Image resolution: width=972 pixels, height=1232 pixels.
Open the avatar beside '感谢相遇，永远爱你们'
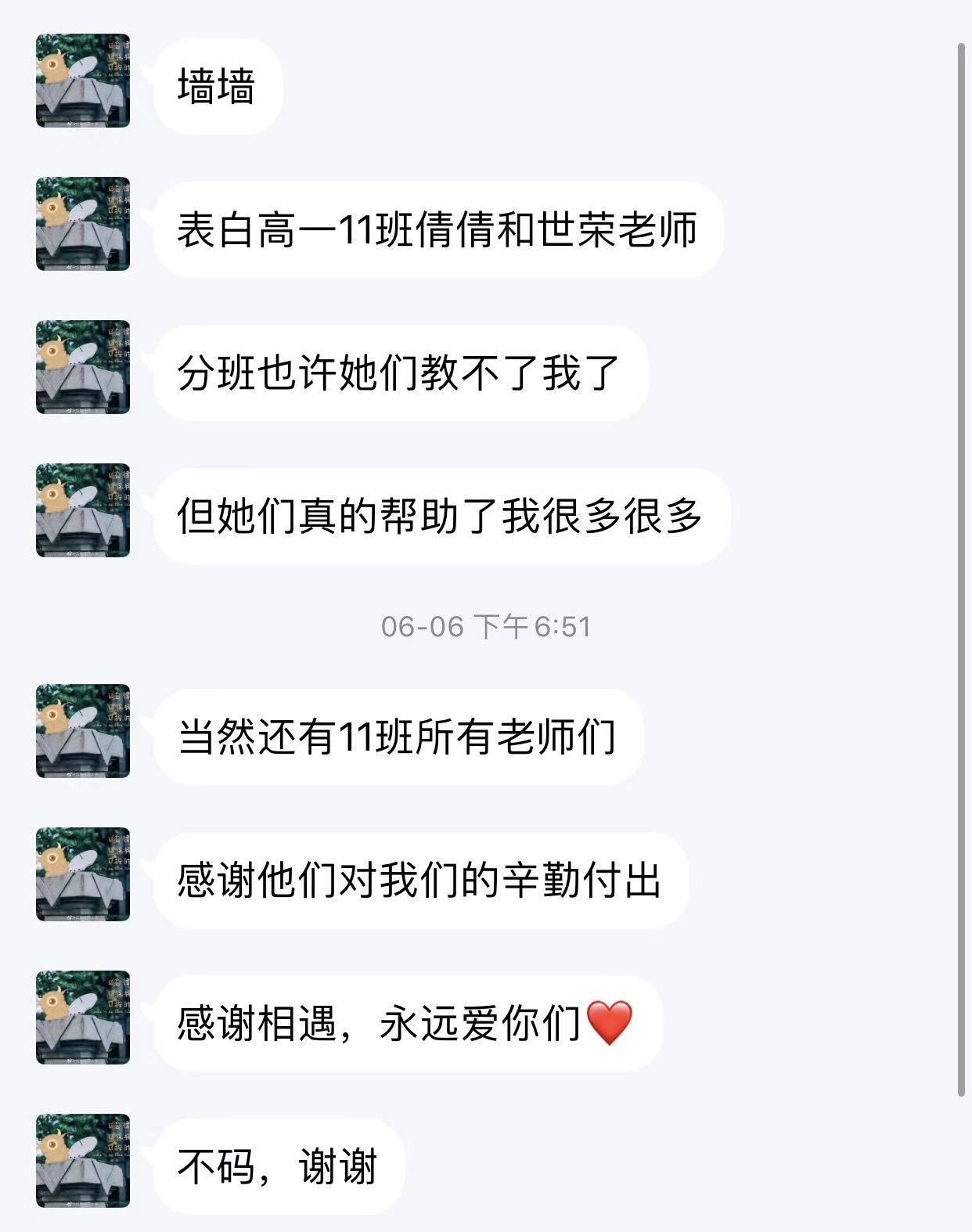(83, 1018)
